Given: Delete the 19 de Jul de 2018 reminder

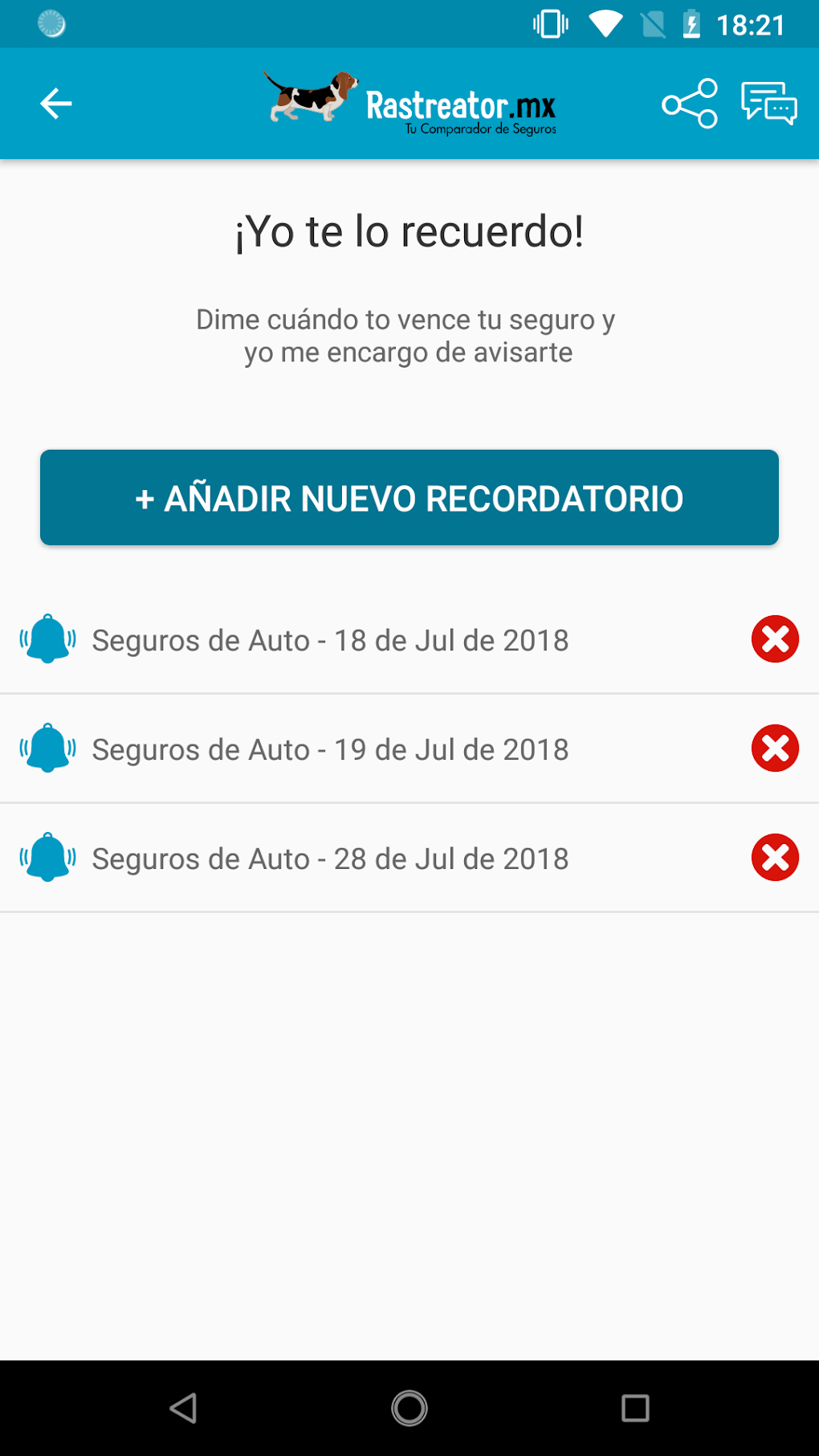Looking at the screenshot, I should coord(773,748).
